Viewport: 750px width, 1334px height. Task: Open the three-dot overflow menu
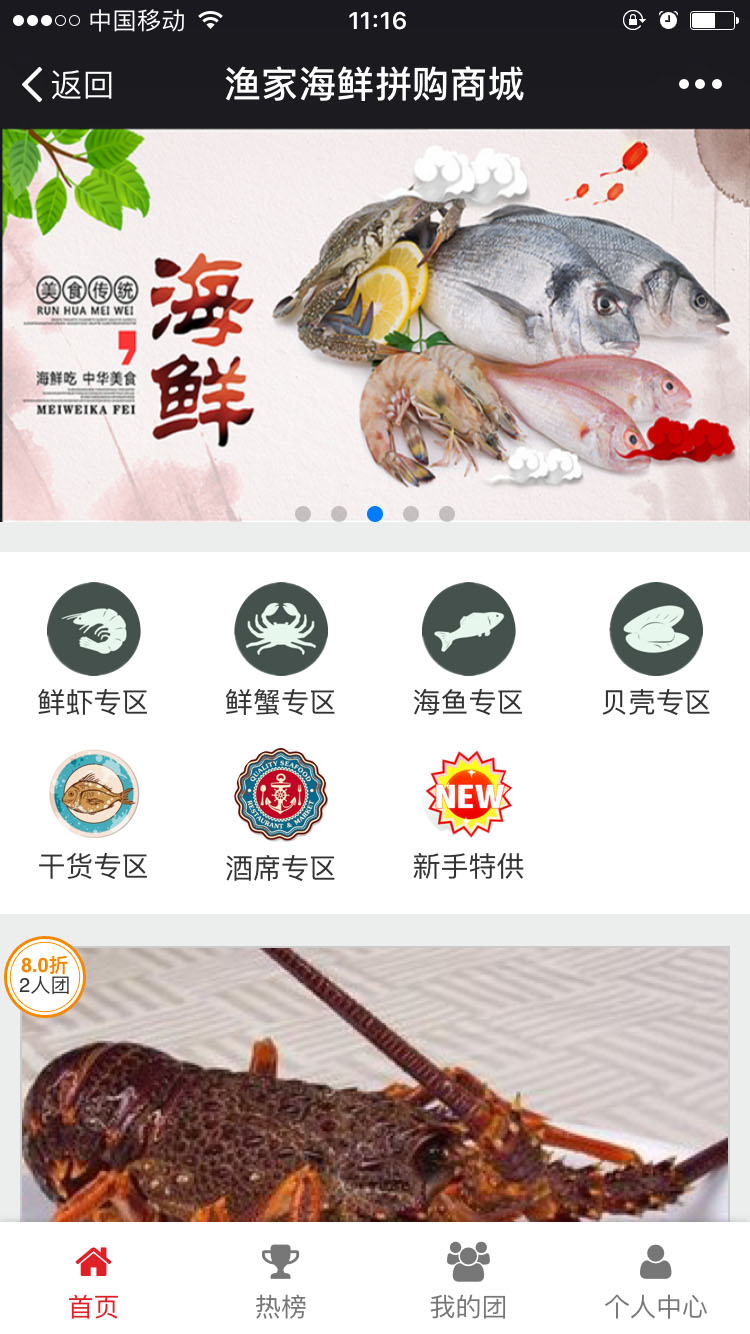(700, 85)
